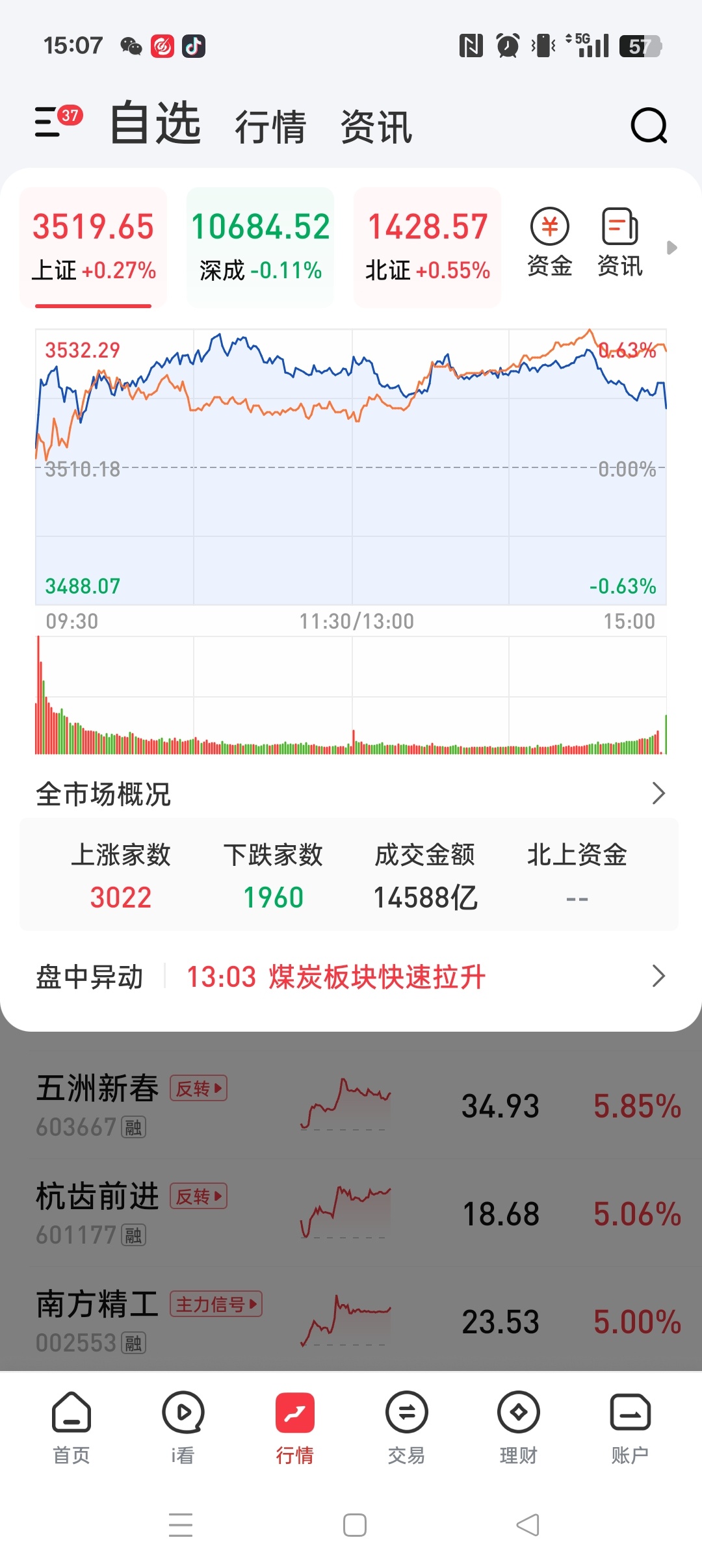Open the 理财 tab

519,1428
